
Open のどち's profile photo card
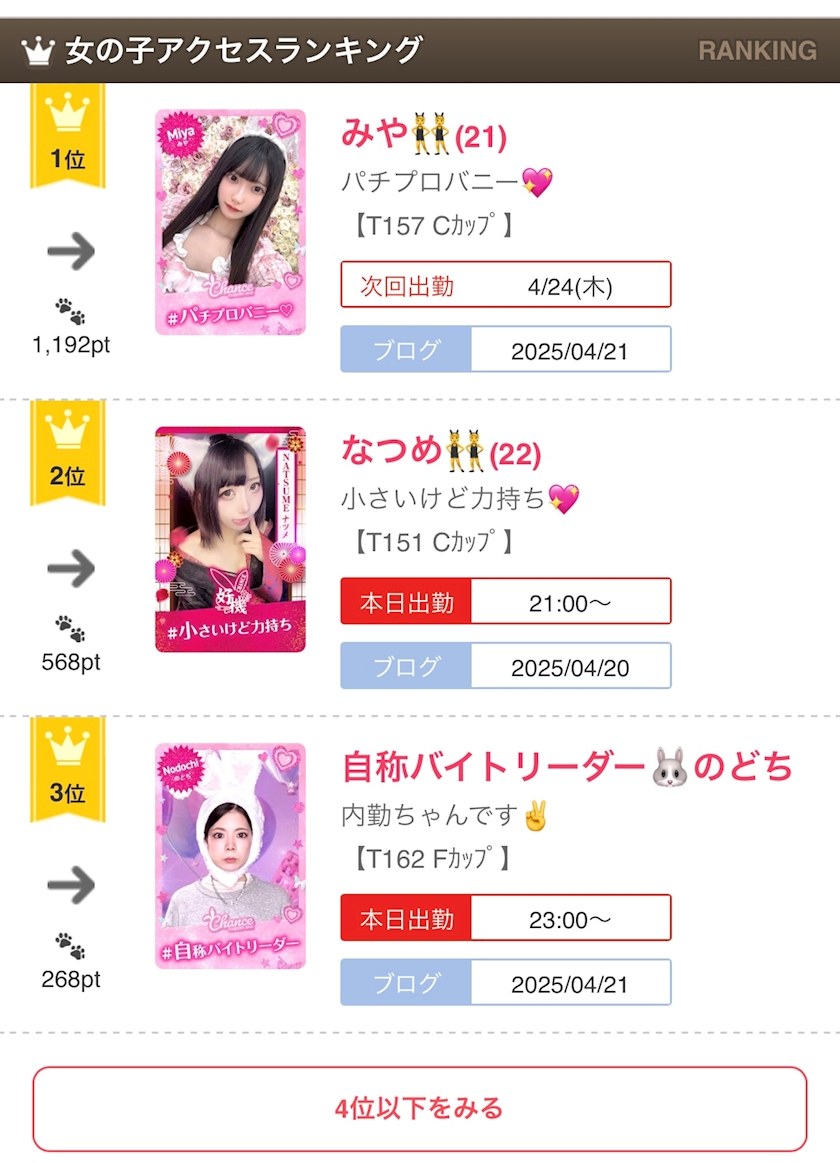[230, 856]
